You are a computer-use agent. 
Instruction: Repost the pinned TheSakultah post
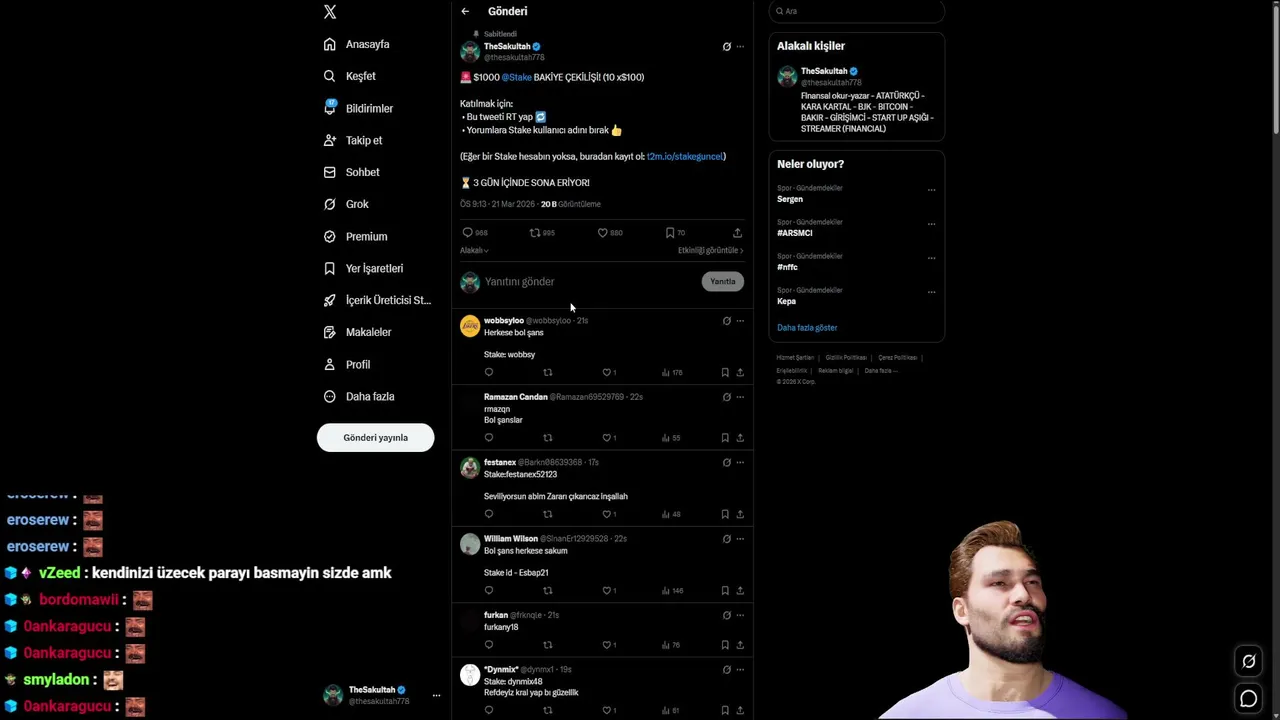[535, 232]
